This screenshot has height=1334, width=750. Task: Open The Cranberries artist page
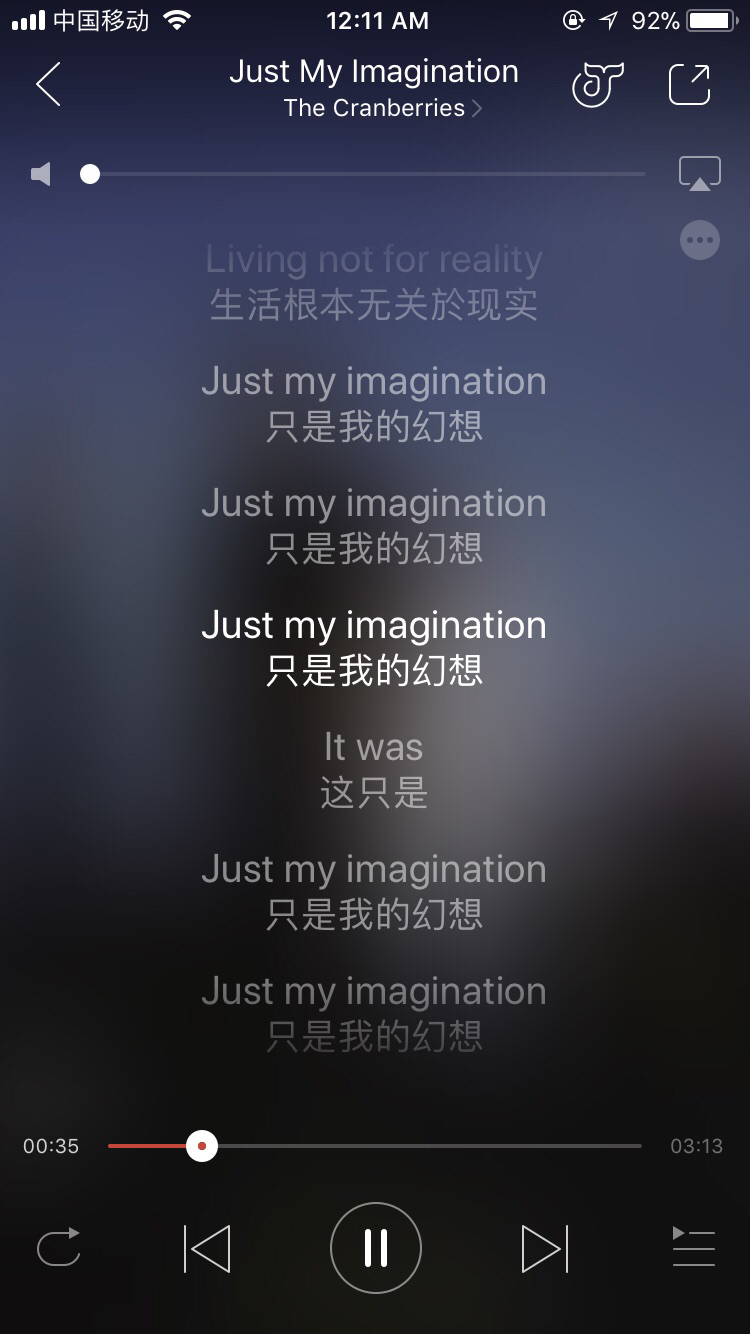[x=383, y=108]
